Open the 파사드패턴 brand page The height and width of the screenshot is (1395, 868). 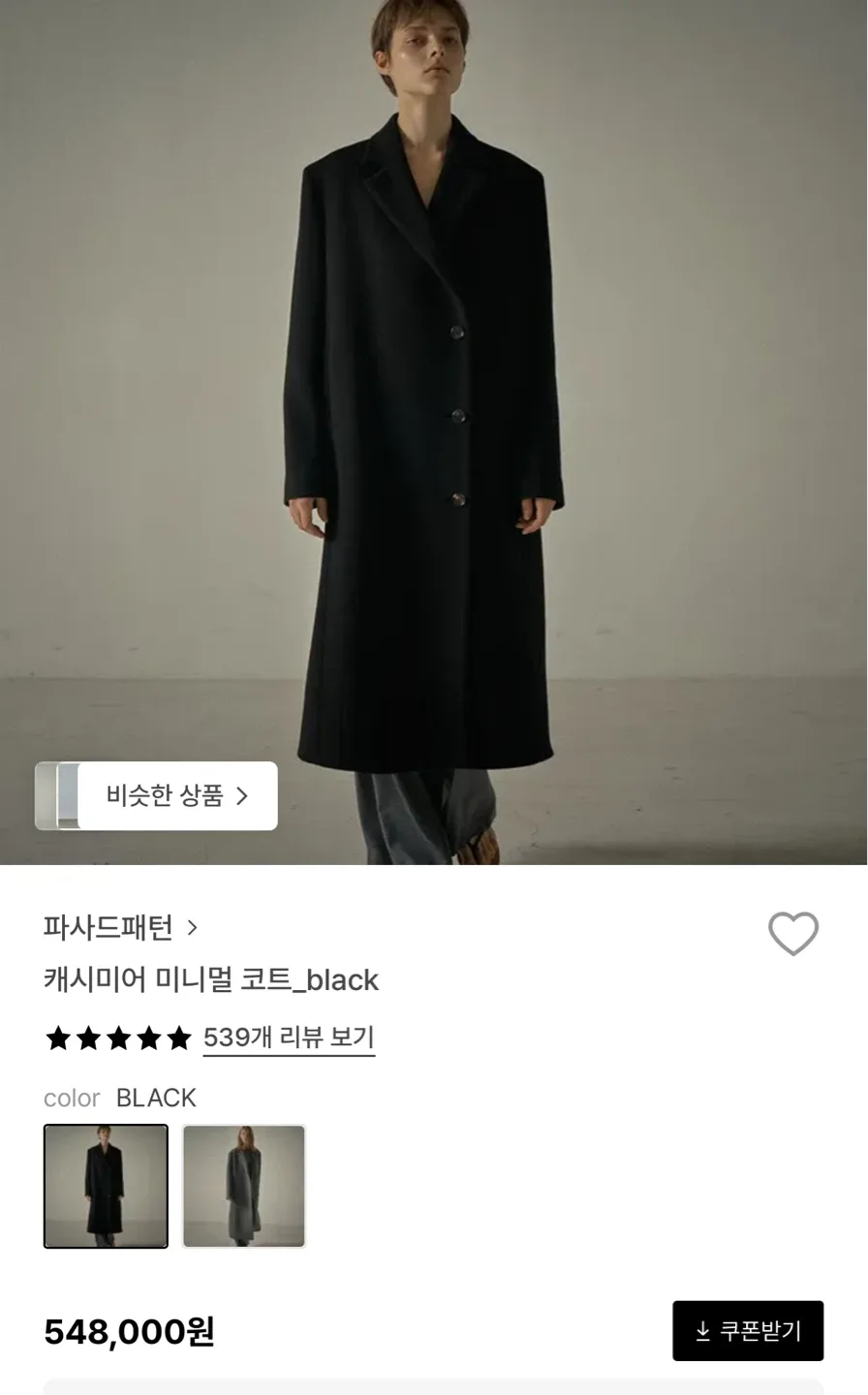[120, 928]
